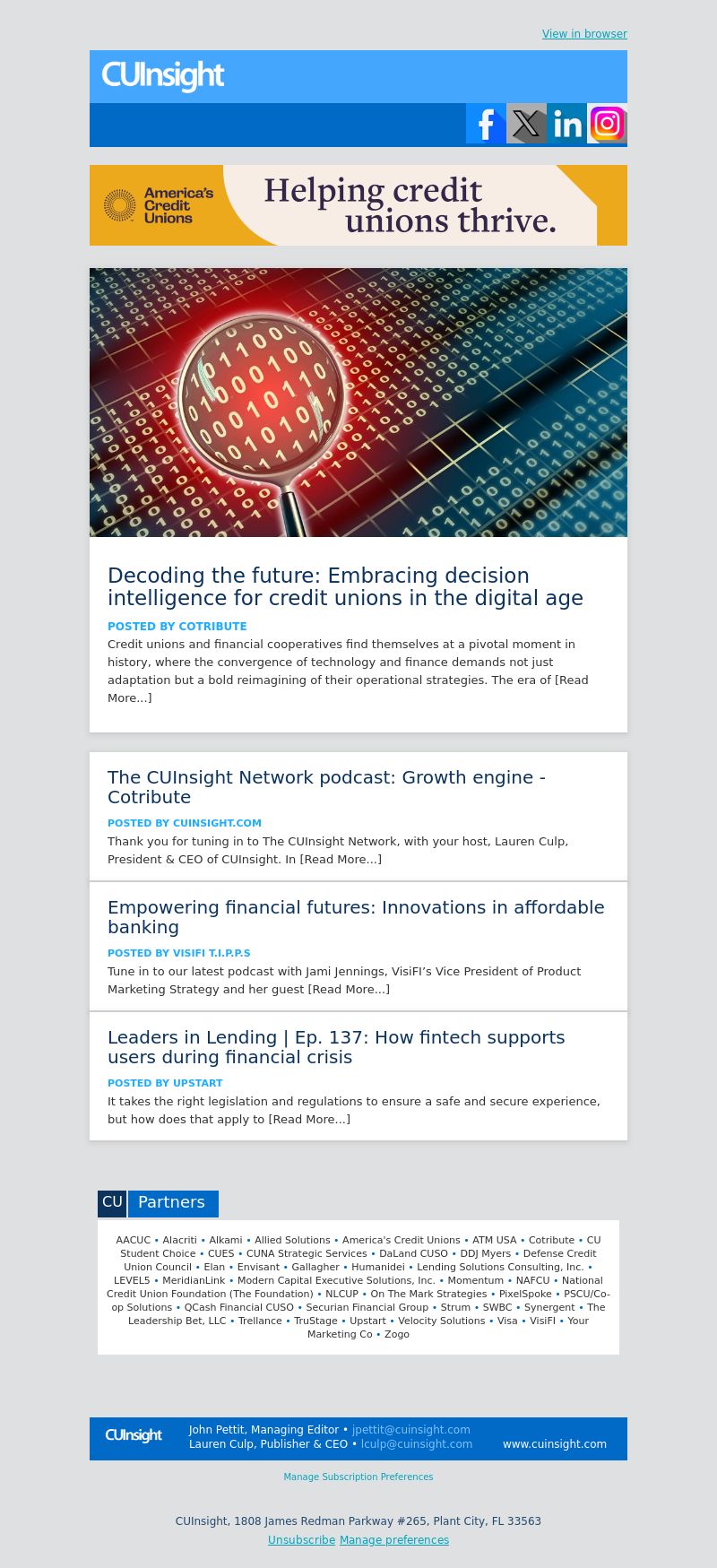
Task: Open the magnifying glass article image
Action: (x=358, y=403)
